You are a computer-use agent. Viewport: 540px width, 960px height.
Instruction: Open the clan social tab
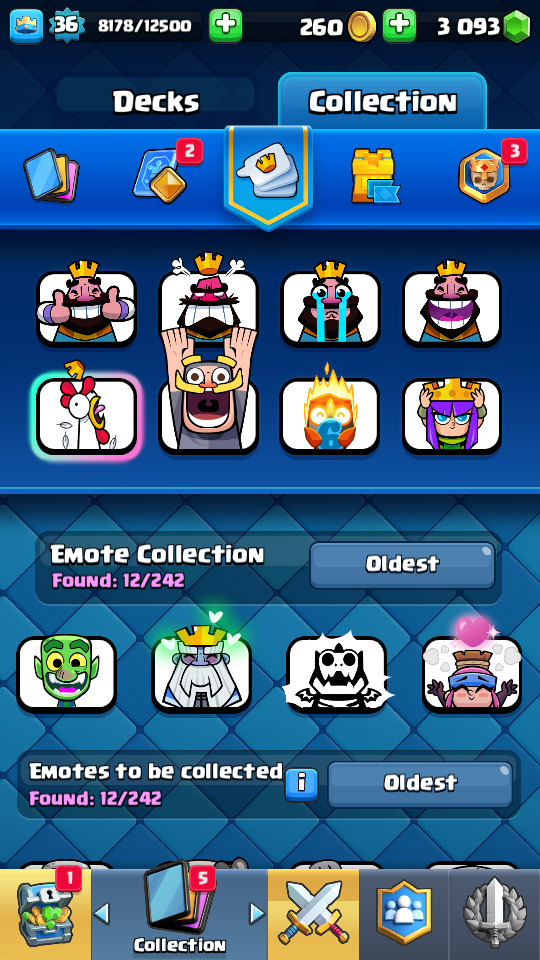coord(403,914)
